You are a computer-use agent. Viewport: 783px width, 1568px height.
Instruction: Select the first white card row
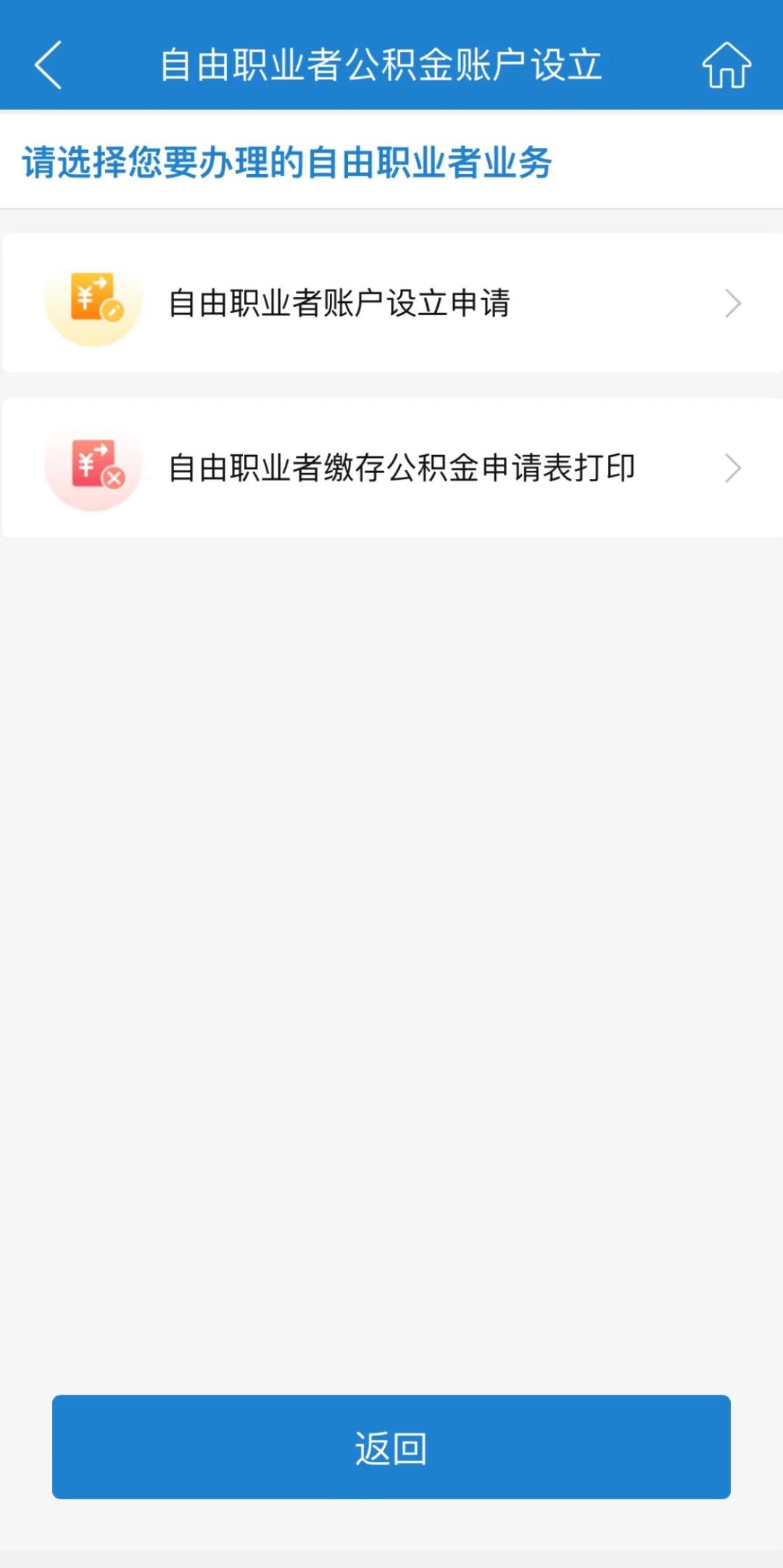(391, 303)
